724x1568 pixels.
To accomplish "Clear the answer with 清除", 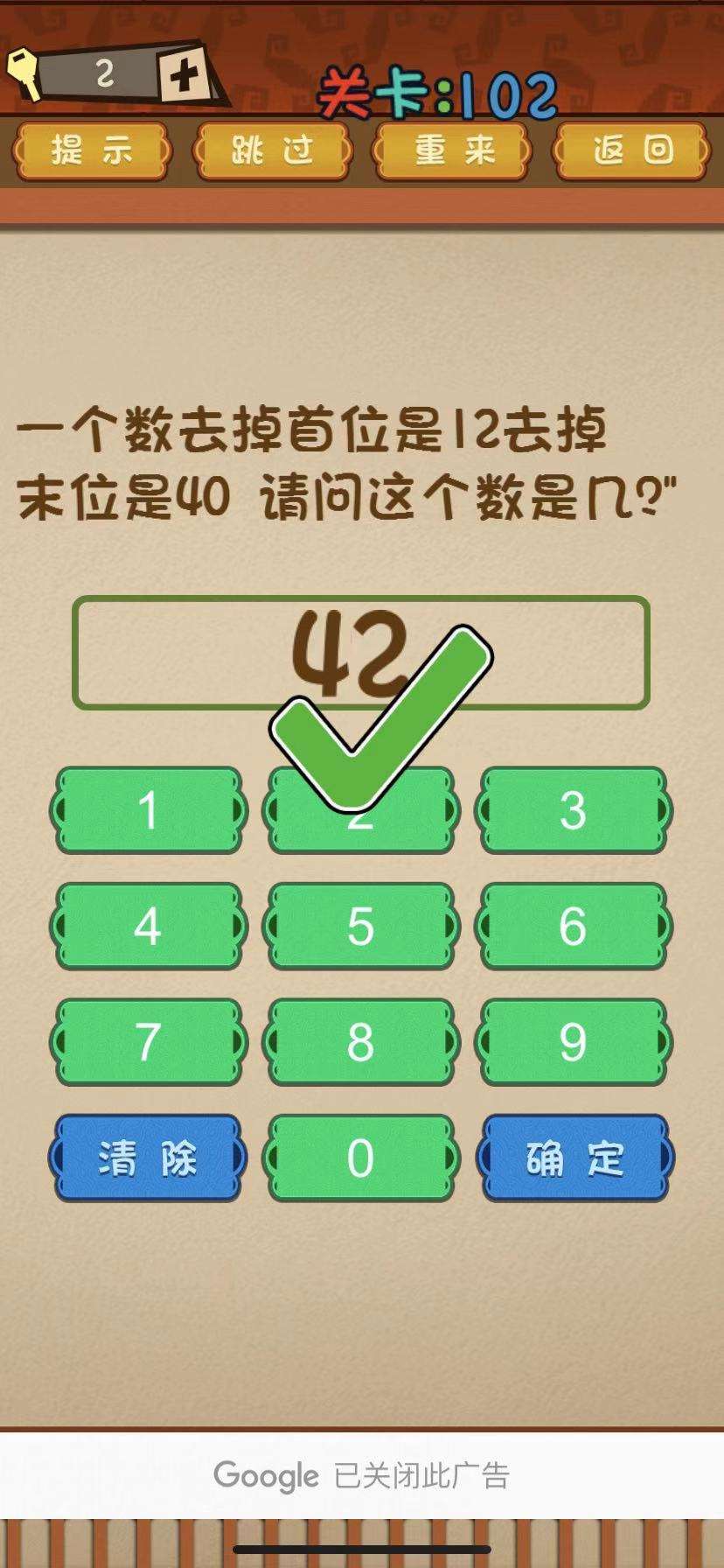I will pyautogui.click(x=148, y=1158).
